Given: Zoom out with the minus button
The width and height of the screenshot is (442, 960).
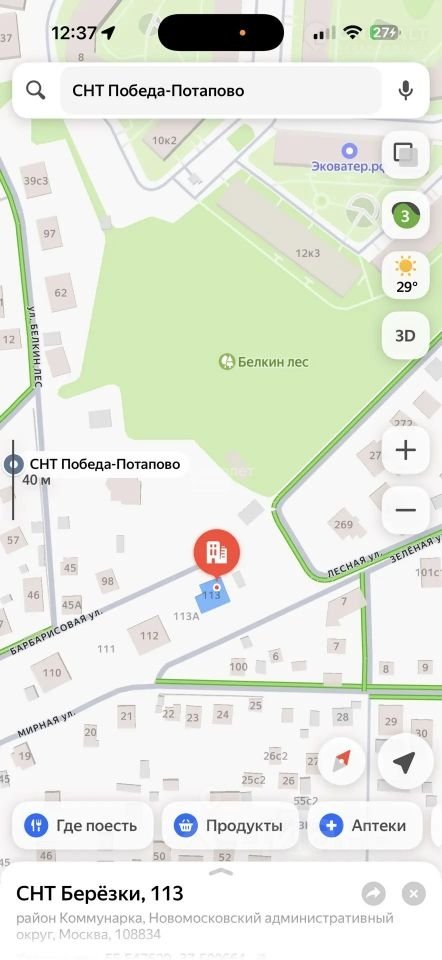Looking at the screenshot, I should 405,510.
